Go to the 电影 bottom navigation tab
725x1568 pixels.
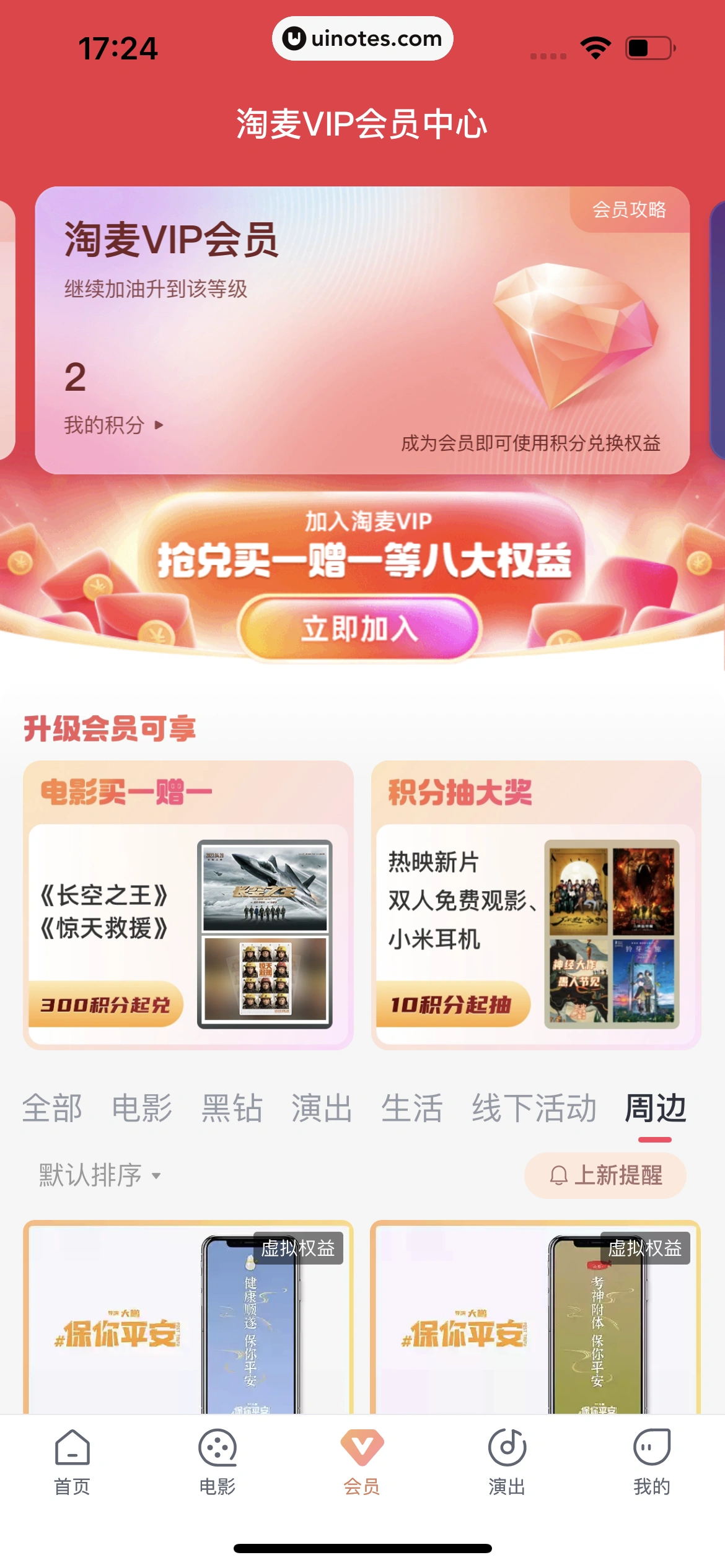pyautogui.click(x=217, y=1461)
